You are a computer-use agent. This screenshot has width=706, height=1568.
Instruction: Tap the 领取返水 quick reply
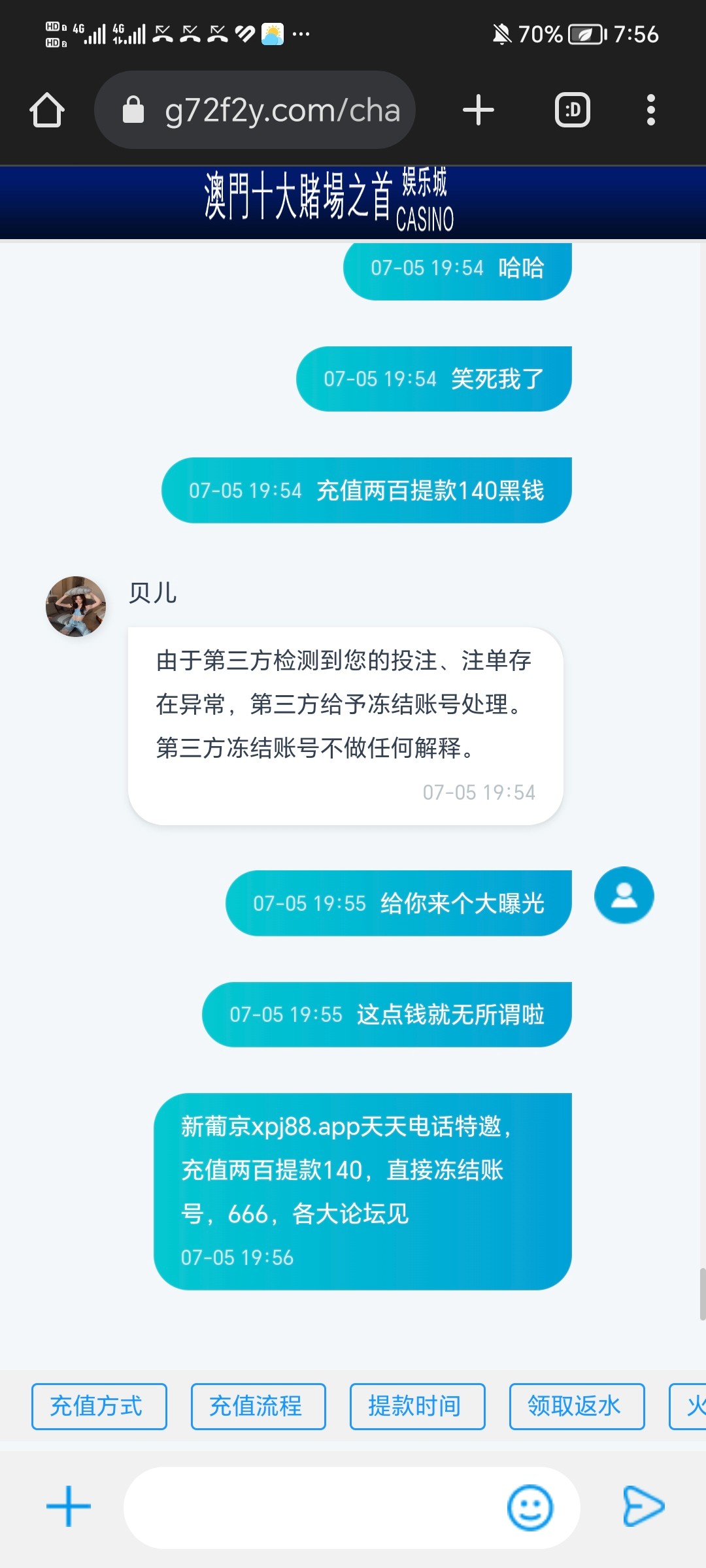coord(577,1406)
